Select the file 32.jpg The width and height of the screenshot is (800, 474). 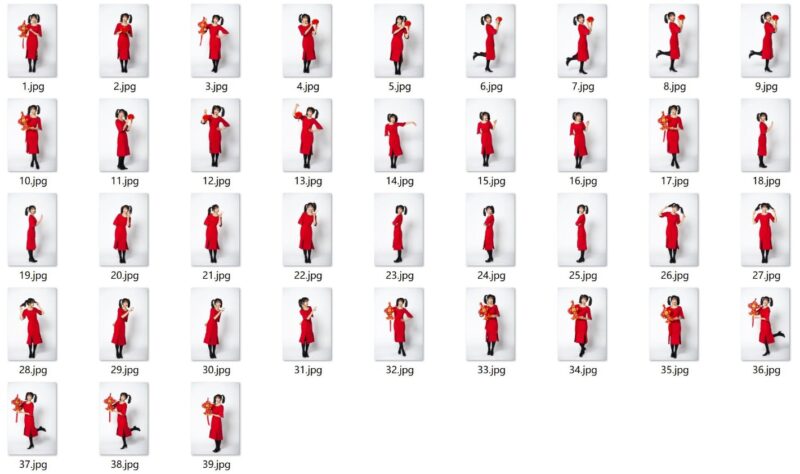[399, 324]
